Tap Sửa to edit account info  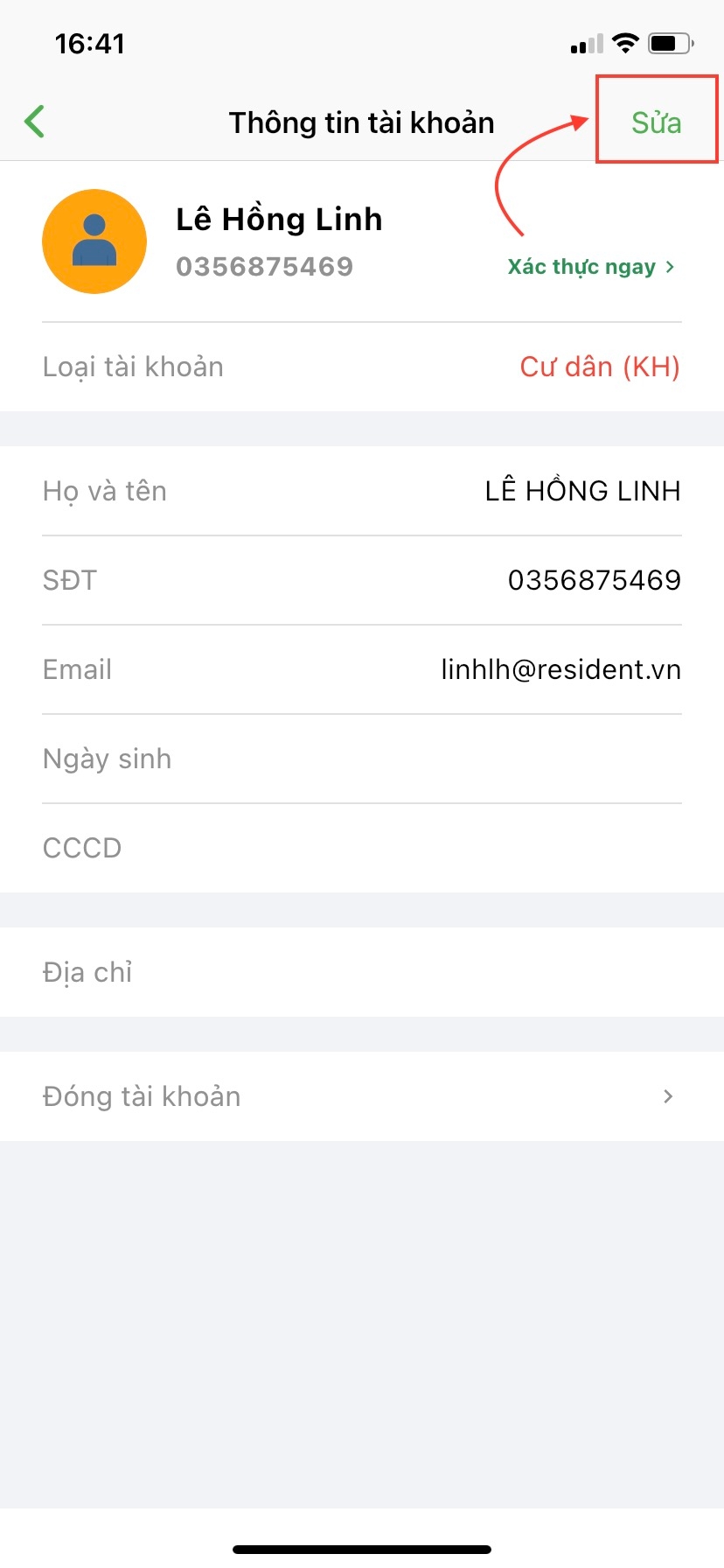656,122
